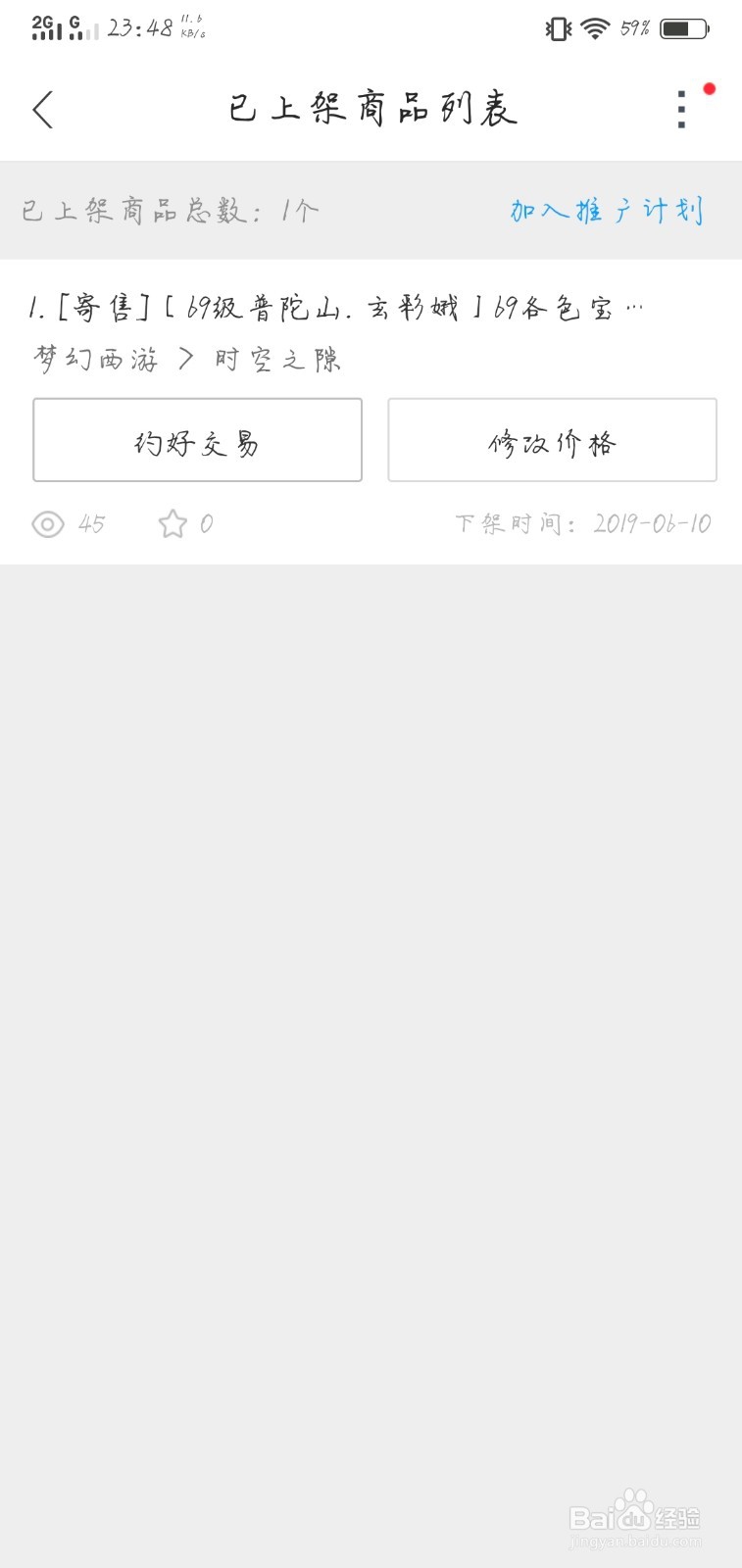Tap the 加入推广计划 link

click(607, 211)
